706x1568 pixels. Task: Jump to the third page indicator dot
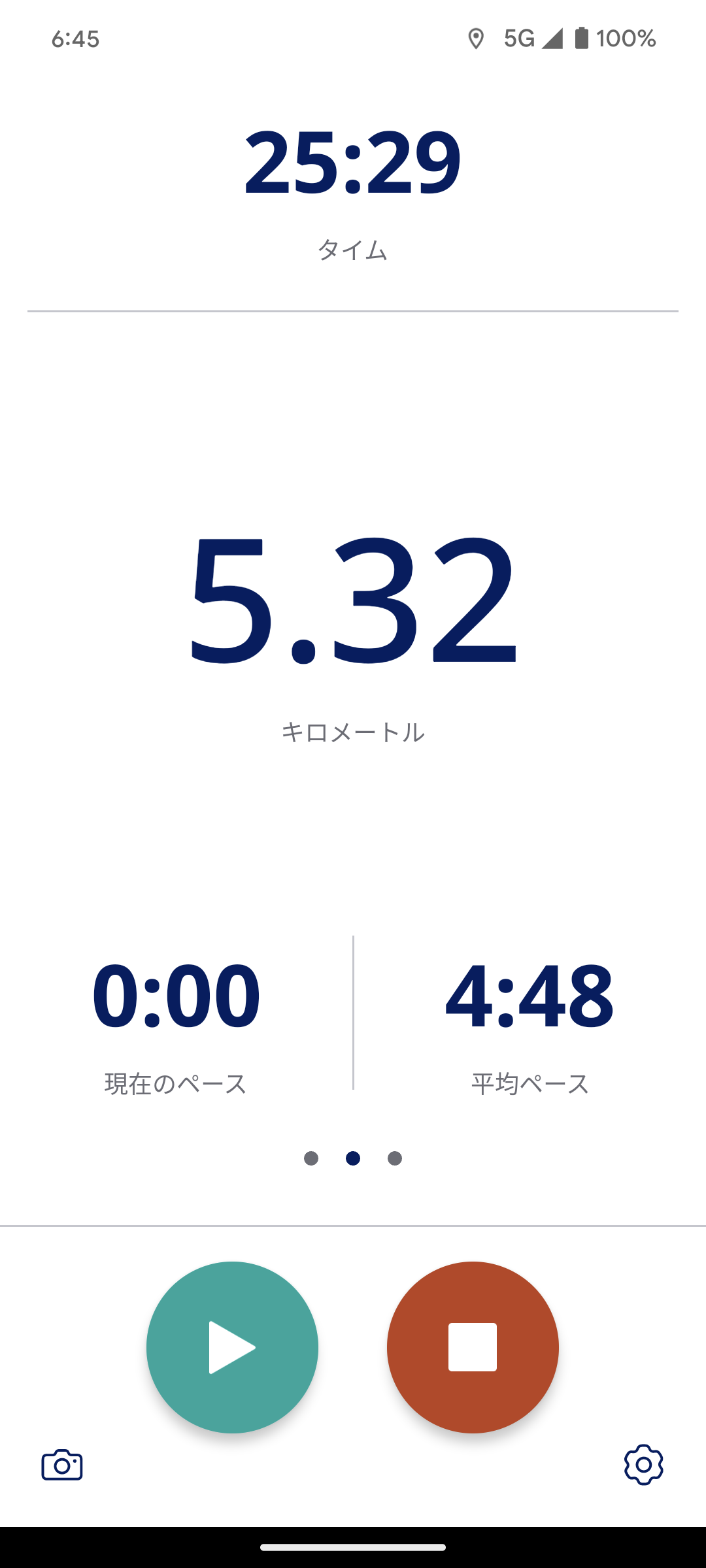395,1158
